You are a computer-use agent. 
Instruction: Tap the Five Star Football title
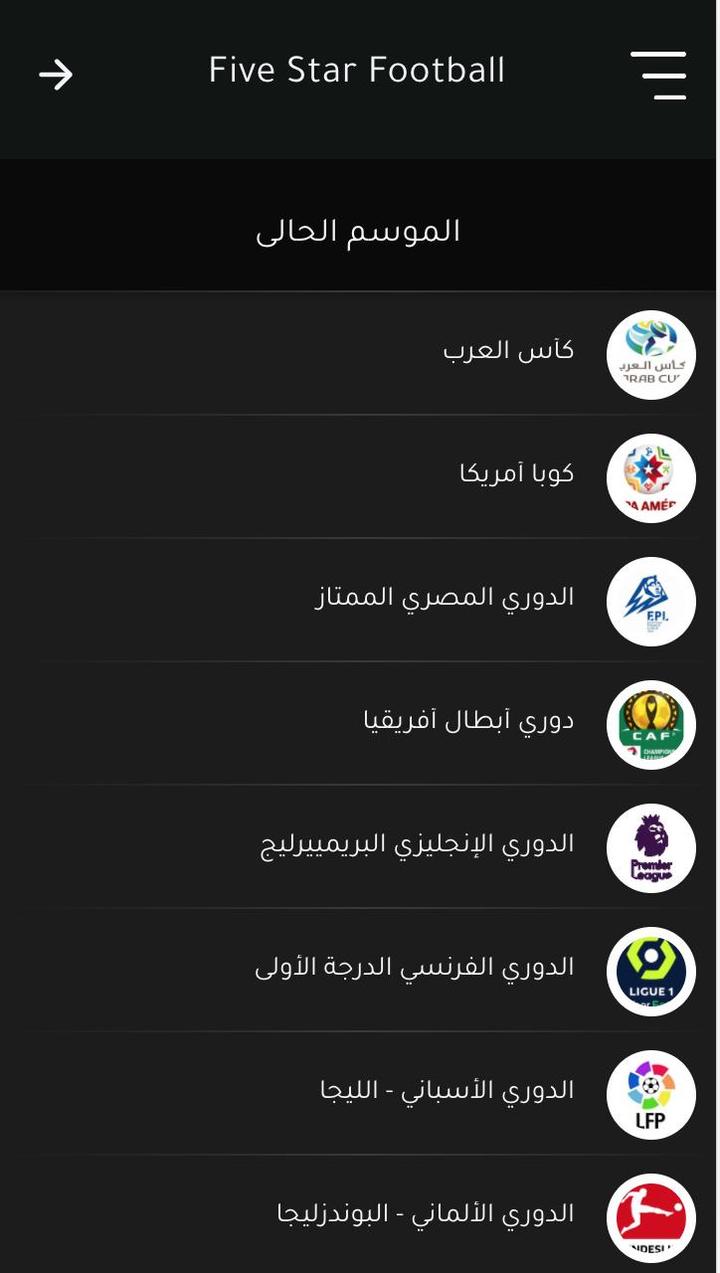(x=356, y=70)
